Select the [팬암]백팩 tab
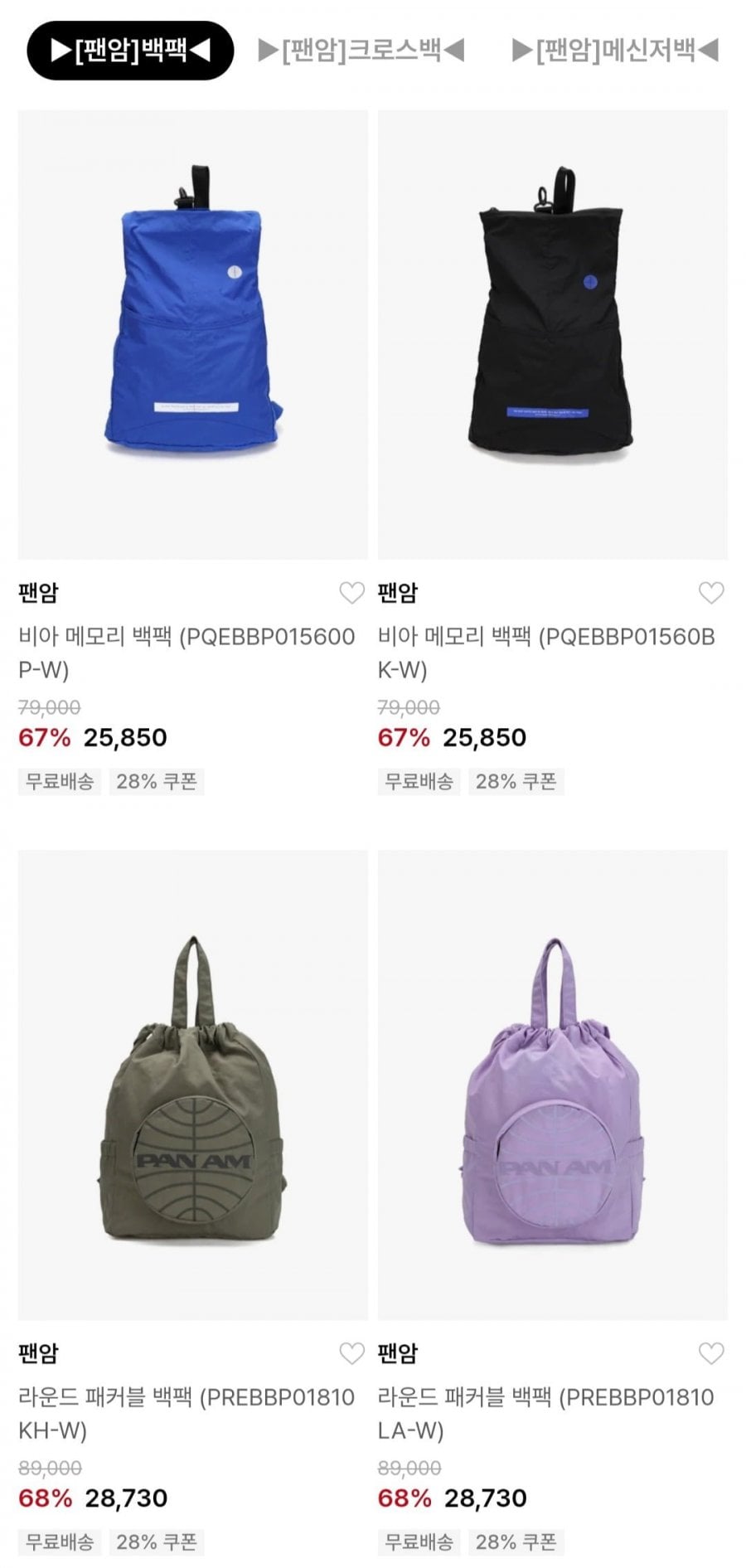 (130, 51)
